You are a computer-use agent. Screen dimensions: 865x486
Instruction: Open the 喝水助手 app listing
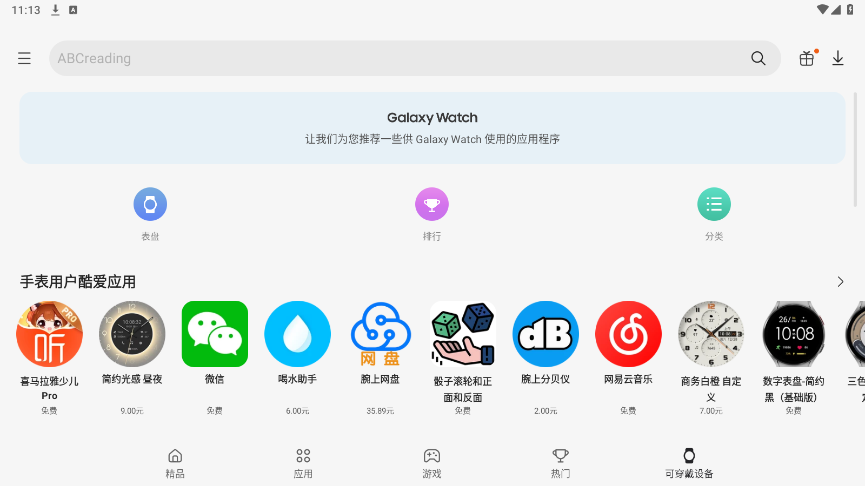pos(297,334)
